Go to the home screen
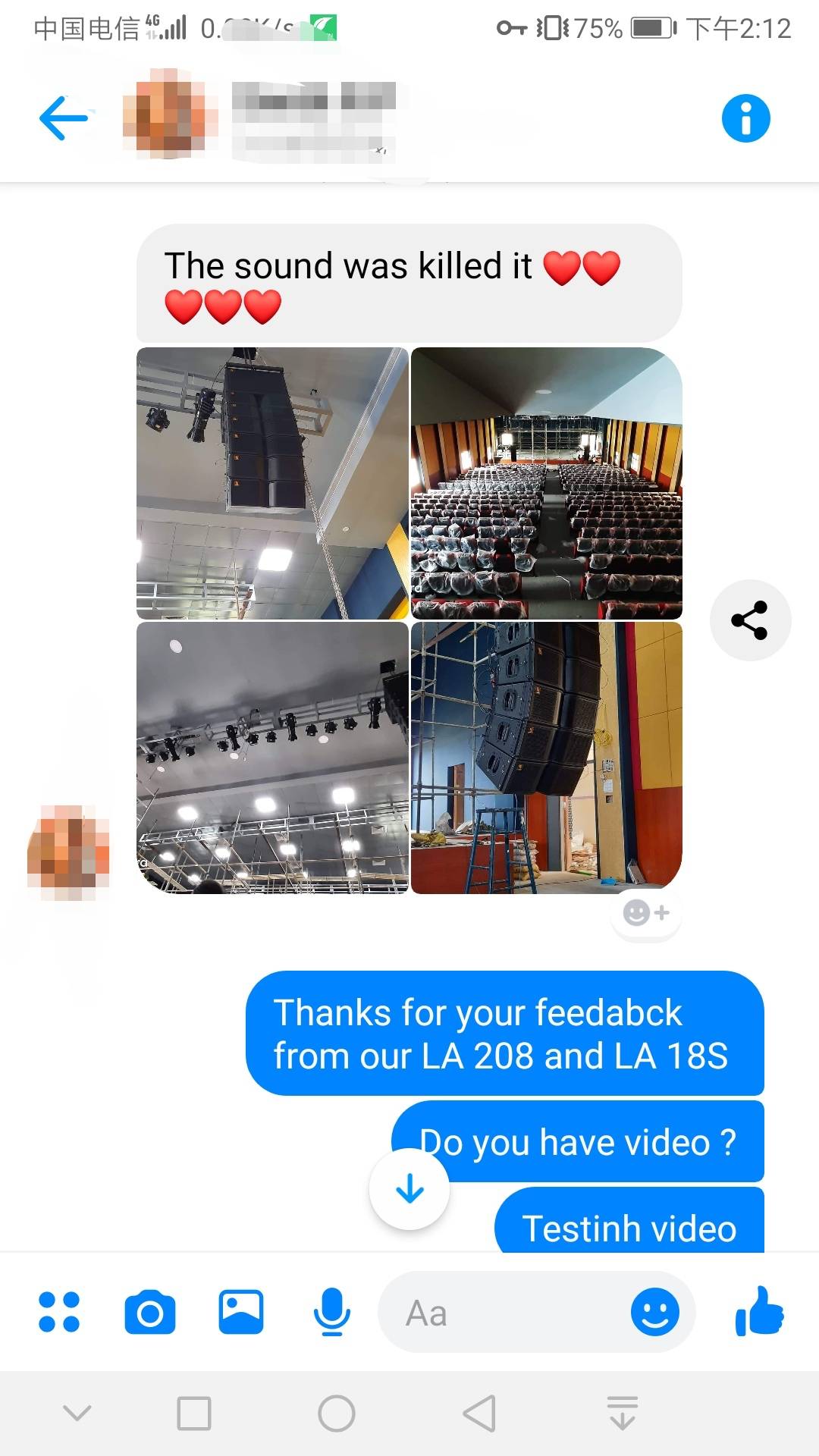 pos(337,1414)
